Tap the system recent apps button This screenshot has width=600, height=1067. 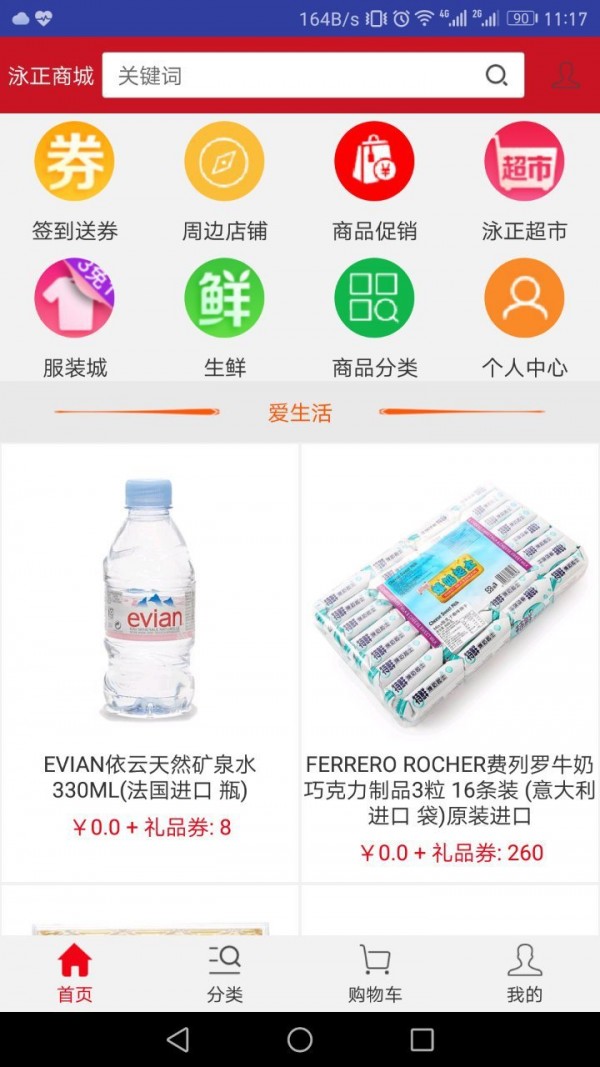(422, 1040)
